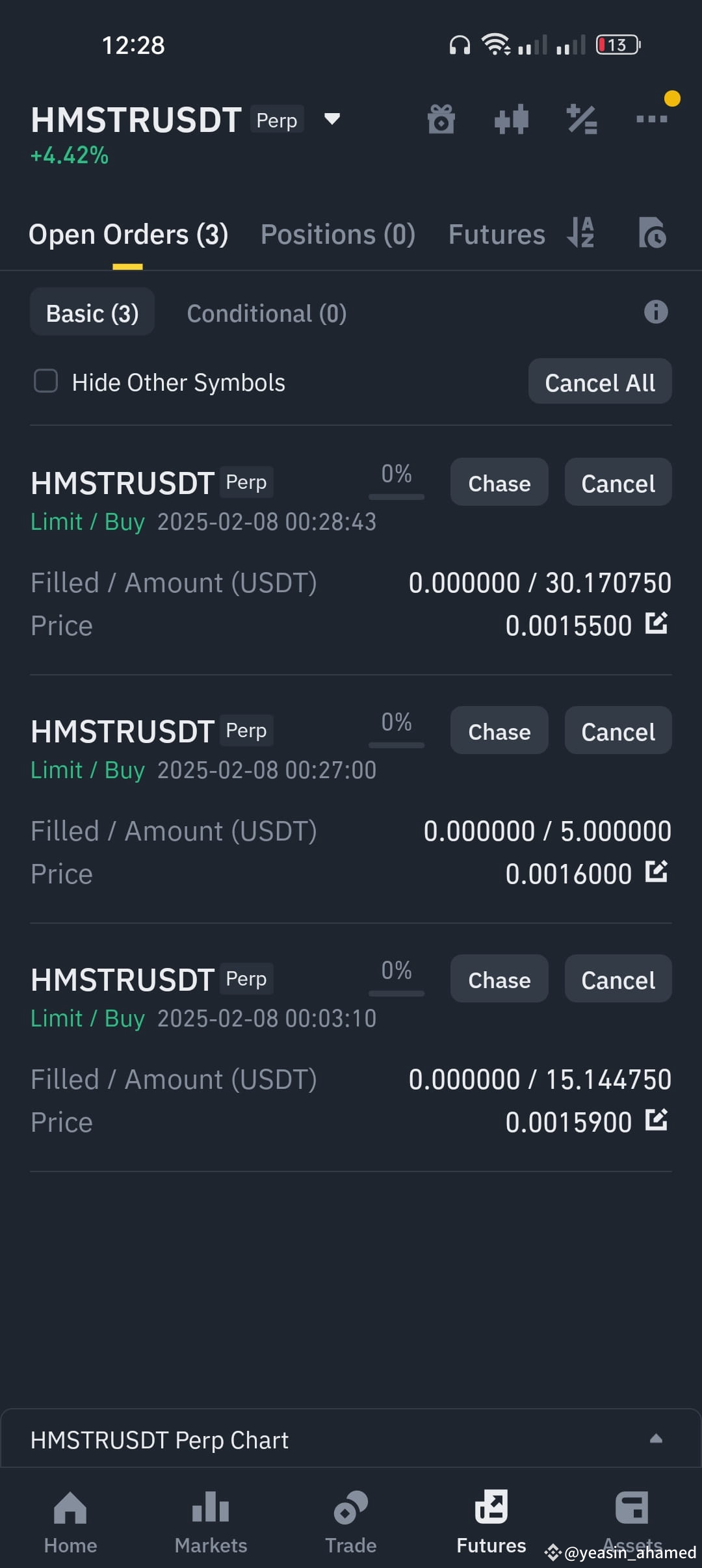
Task: Tap the A-Z sort icon
Action: click(581, 233)
